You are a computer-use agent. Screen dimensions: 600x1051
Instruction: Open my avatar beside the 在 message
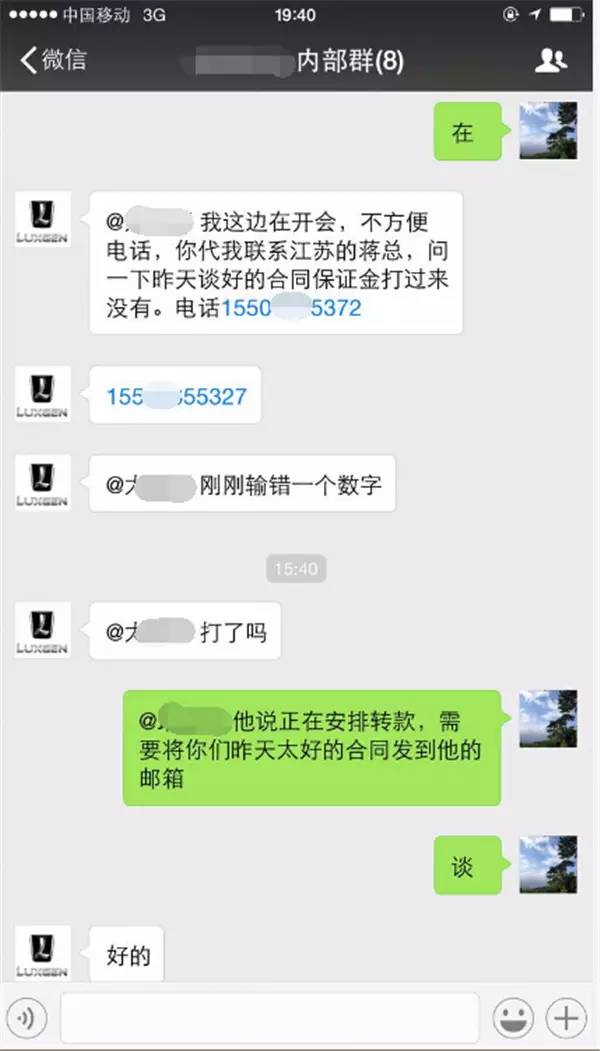click(x=548, y=131)
